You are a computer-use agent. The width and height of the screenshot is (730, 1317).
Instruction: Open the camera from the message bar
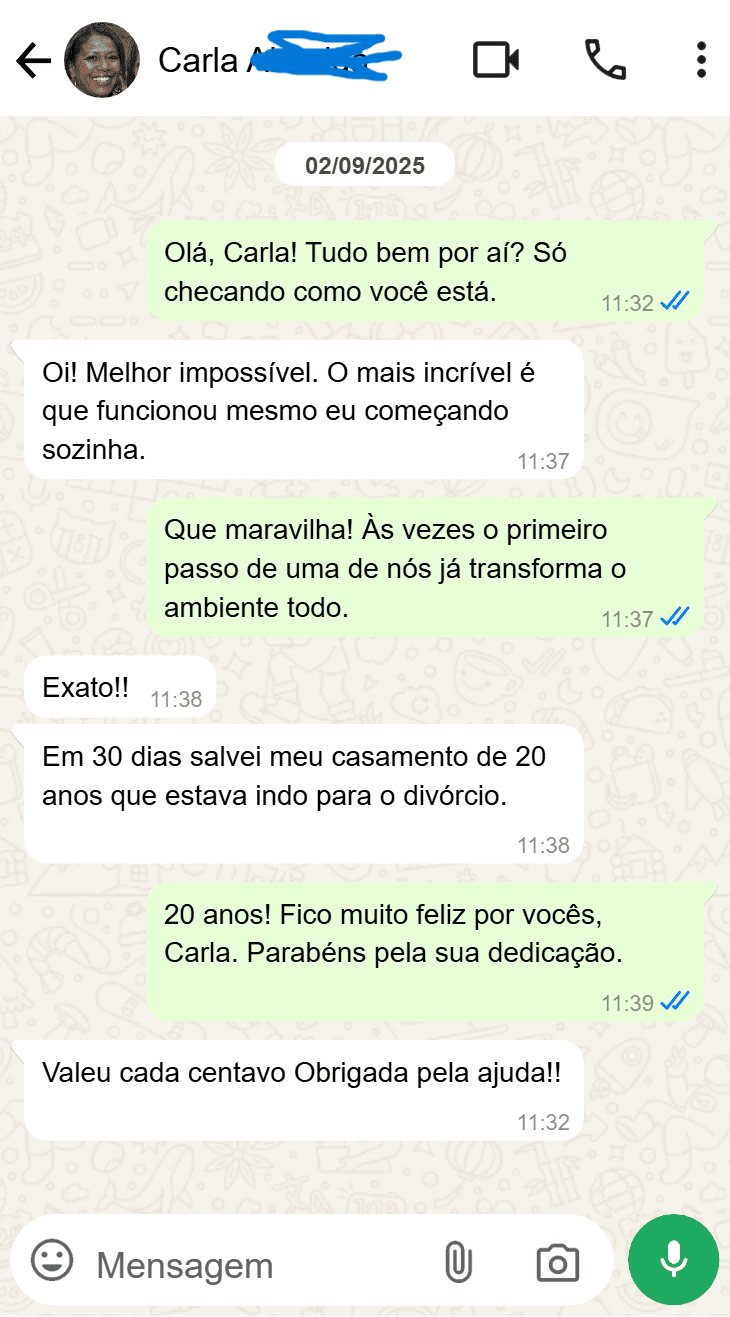[557, 1263]
